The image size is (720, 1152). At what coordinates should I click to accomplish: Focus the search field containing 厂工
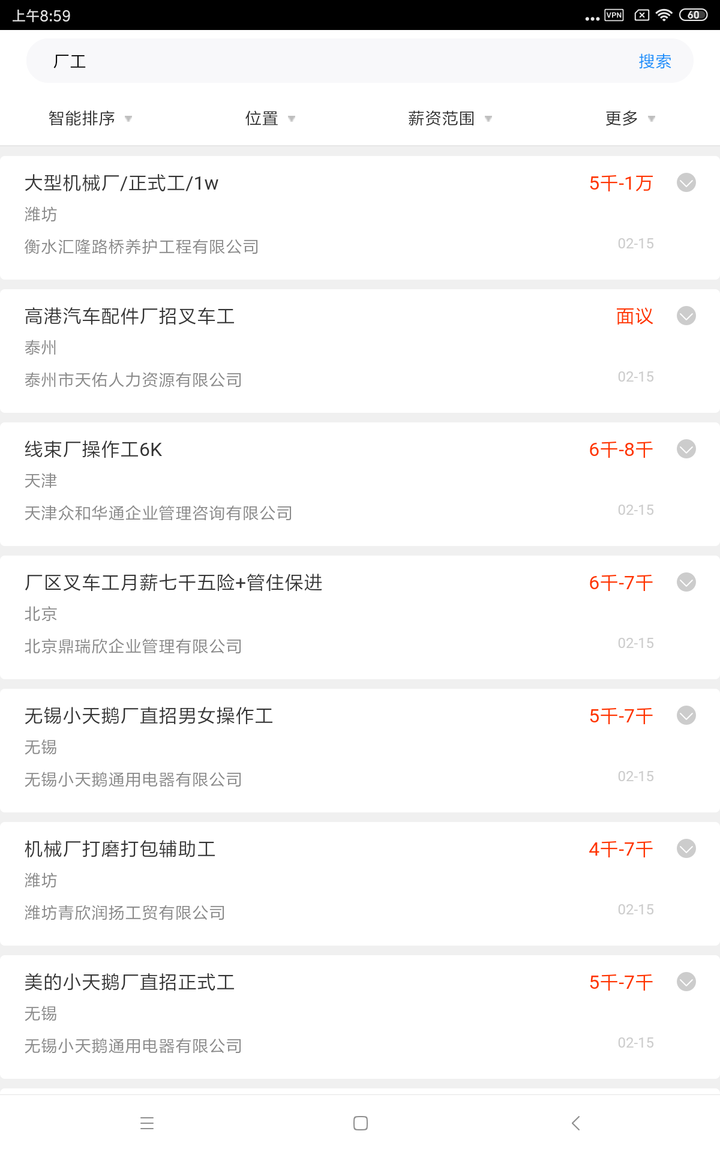(331, 61)
